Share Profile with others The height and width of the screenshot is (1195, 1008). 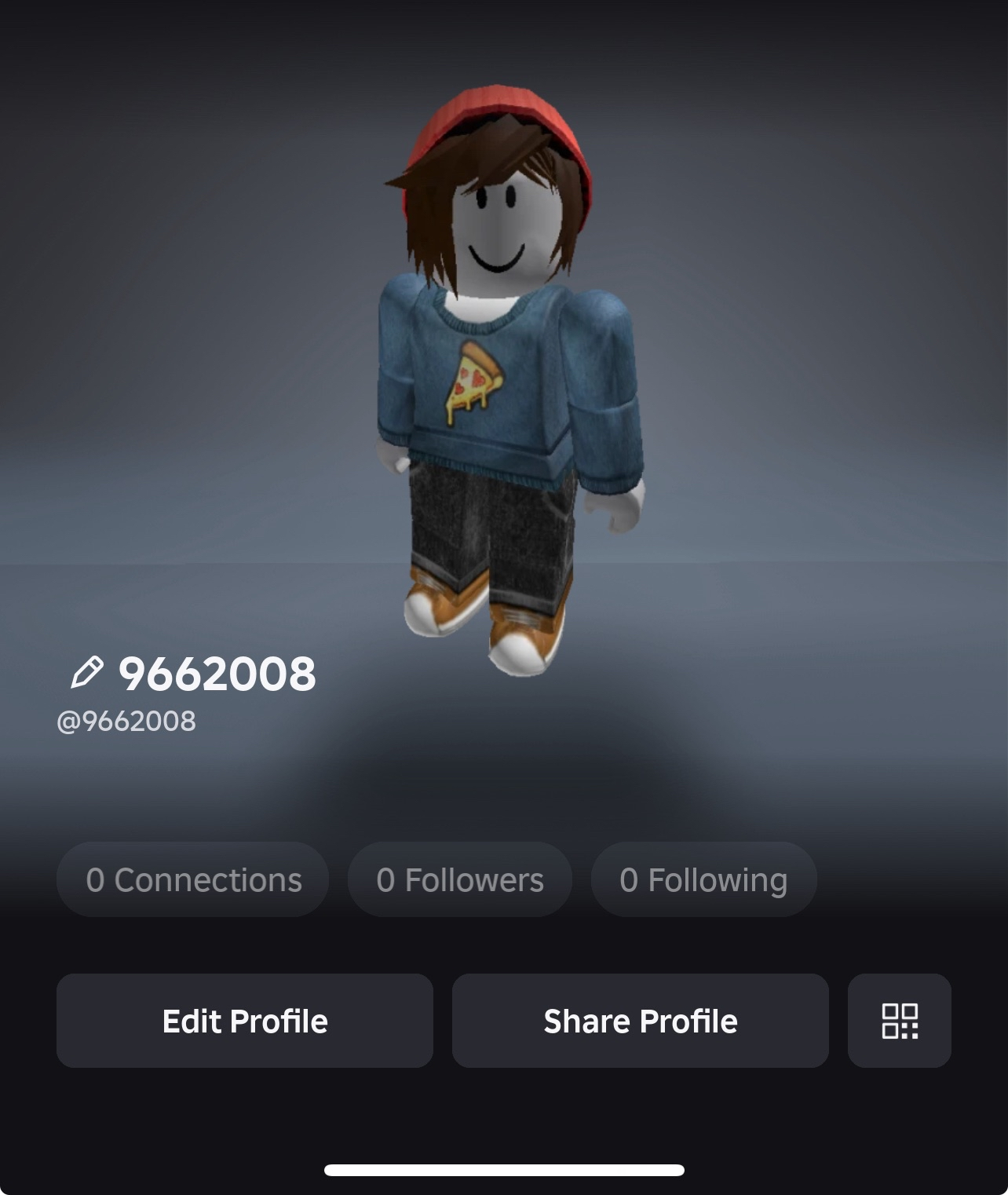640,1021
